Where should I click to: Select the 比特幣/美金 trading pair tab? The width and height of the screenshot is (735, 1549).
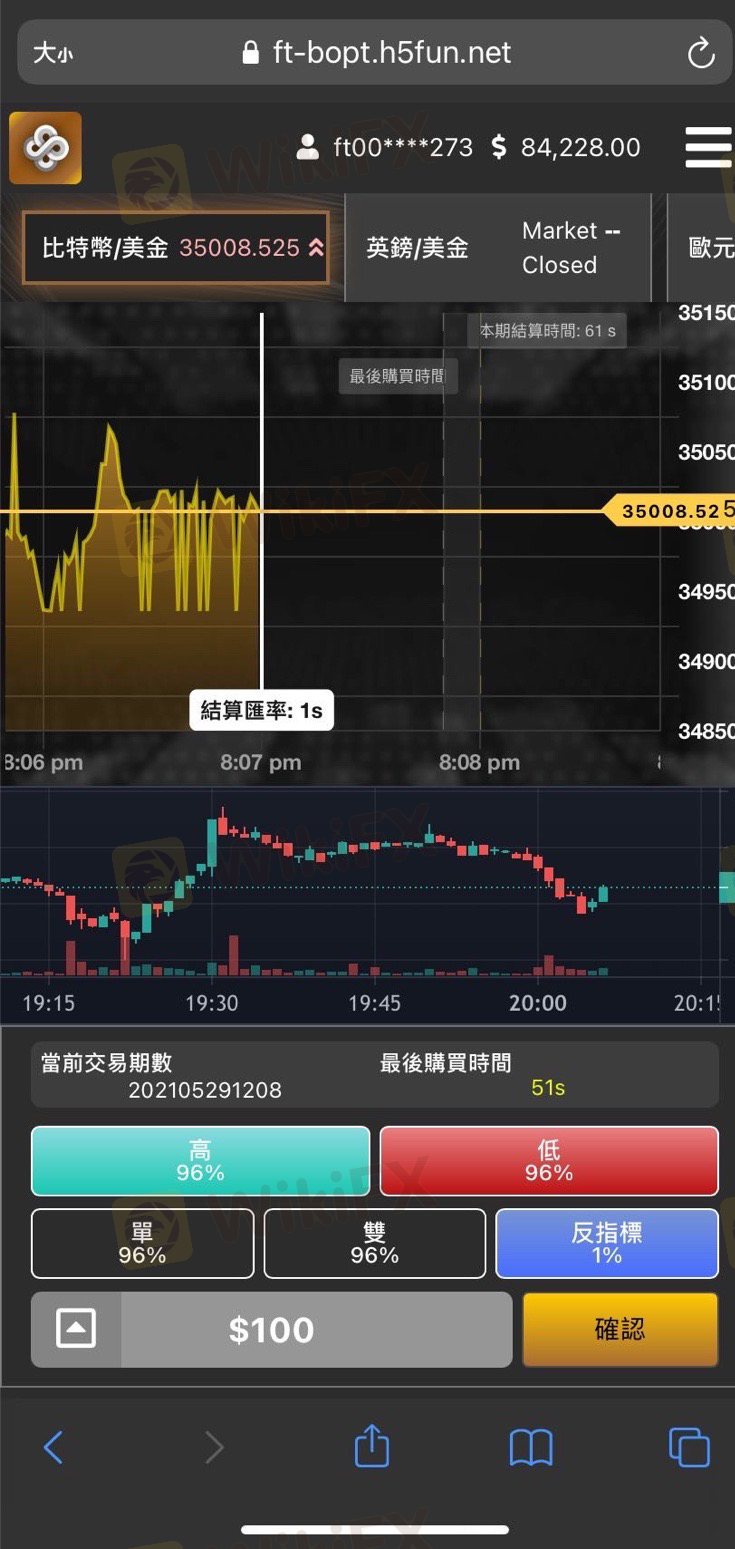click(x=175, y=248)
